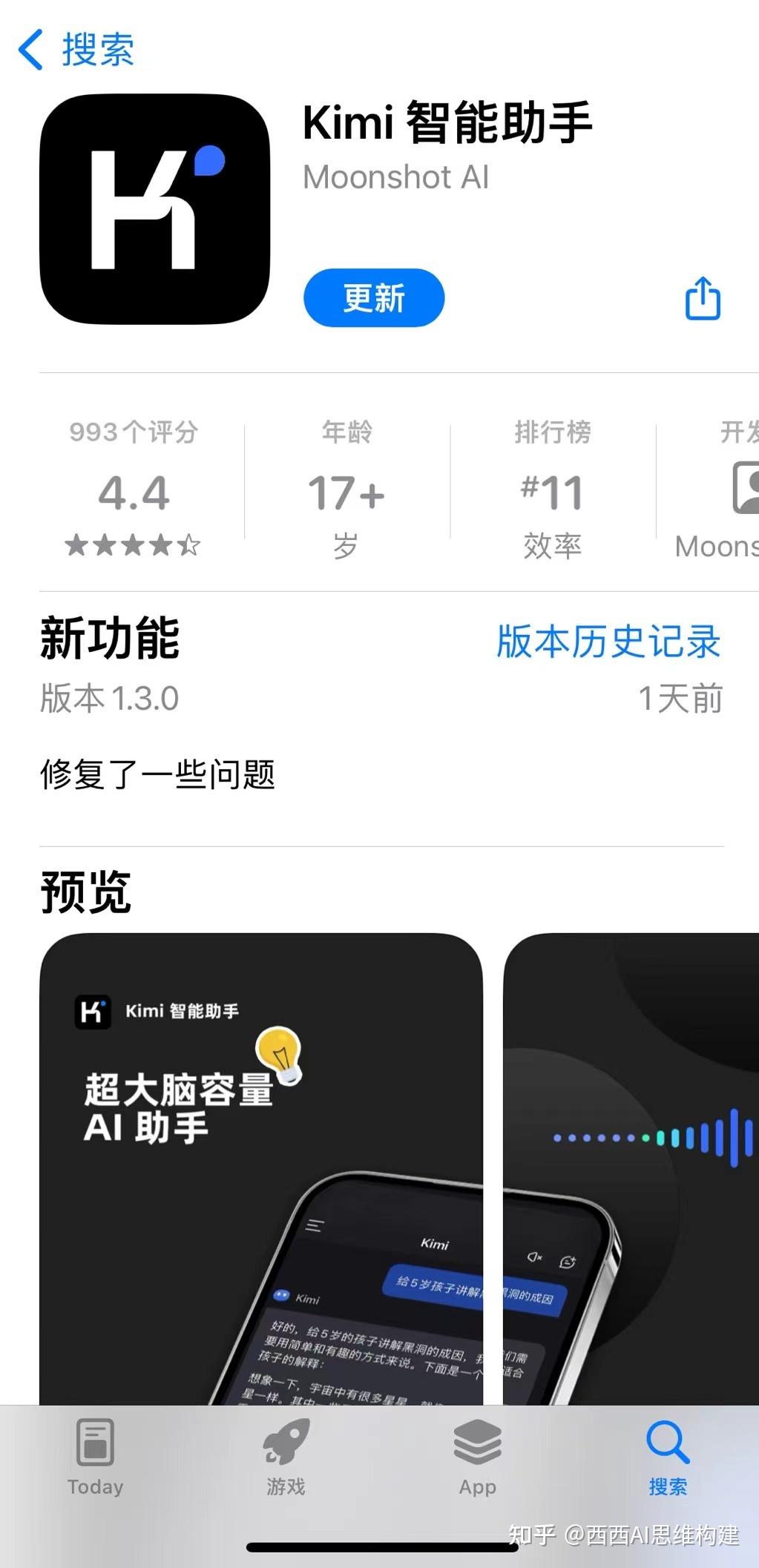
Task: Open the Today tab icon
Action: coord(94,1441)
